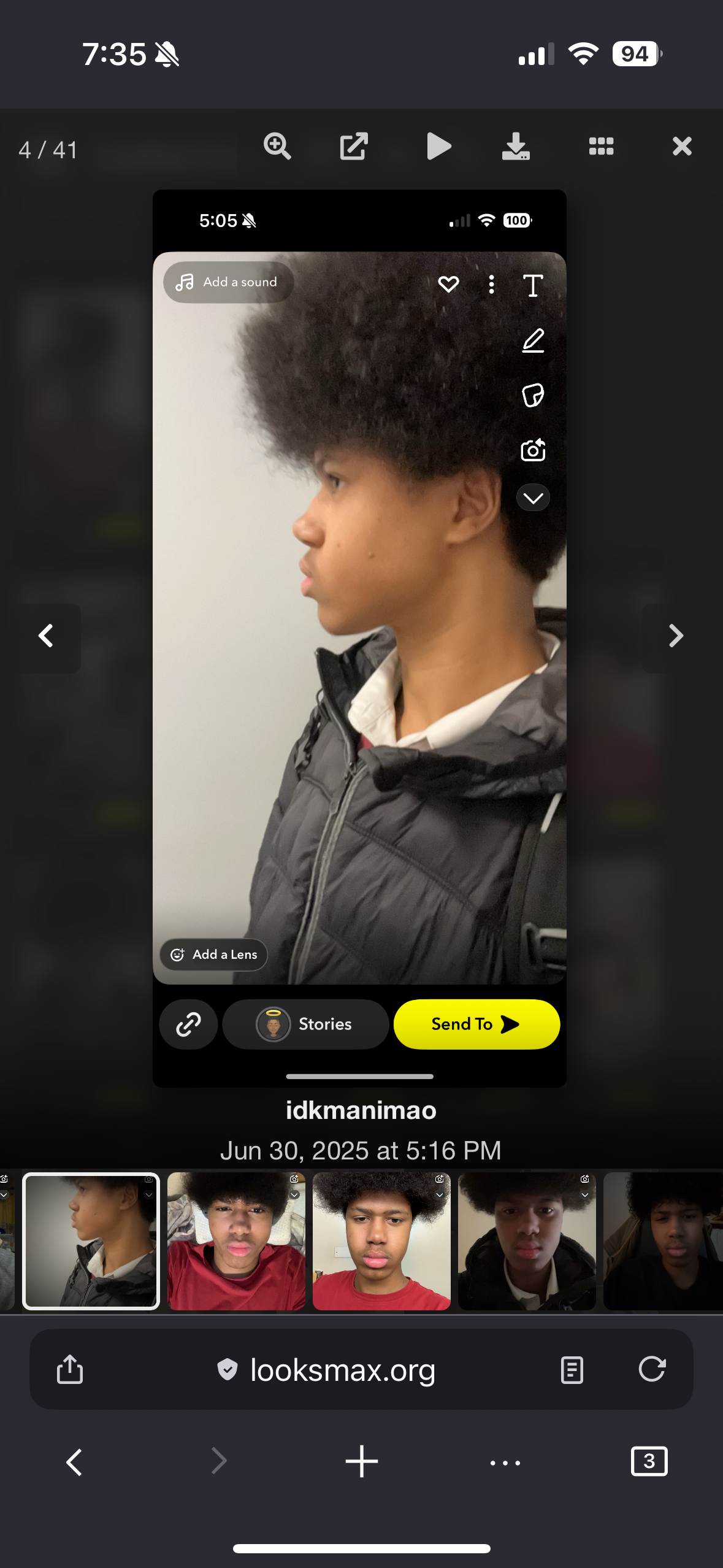Go to the previous image

point(47,636)
